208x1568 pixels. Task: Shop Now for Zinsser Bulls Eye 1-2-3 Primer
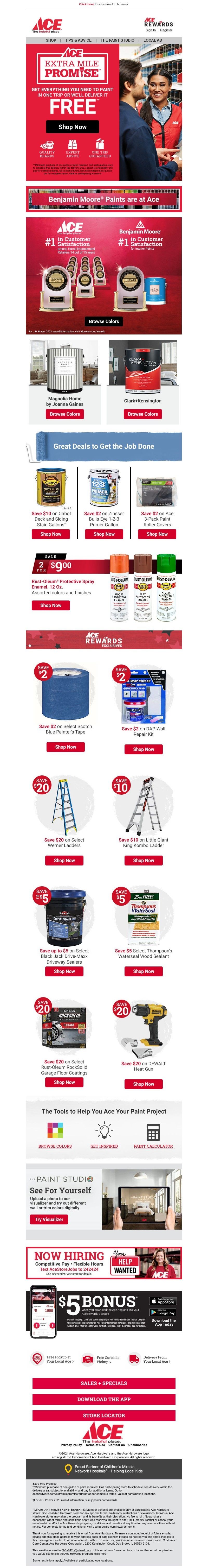pos(104,534)
